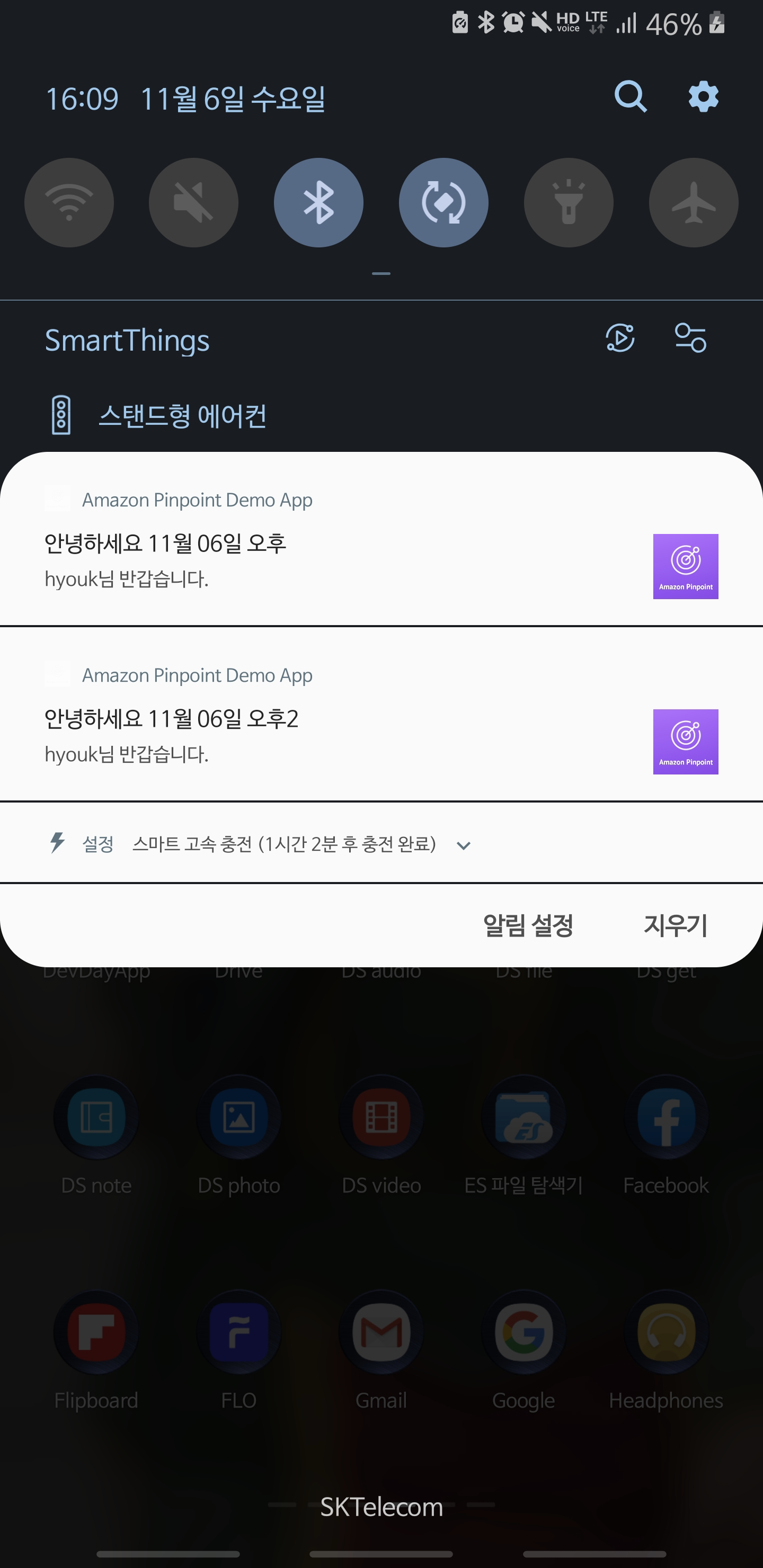Disable auto rotate

pos(443,203)
